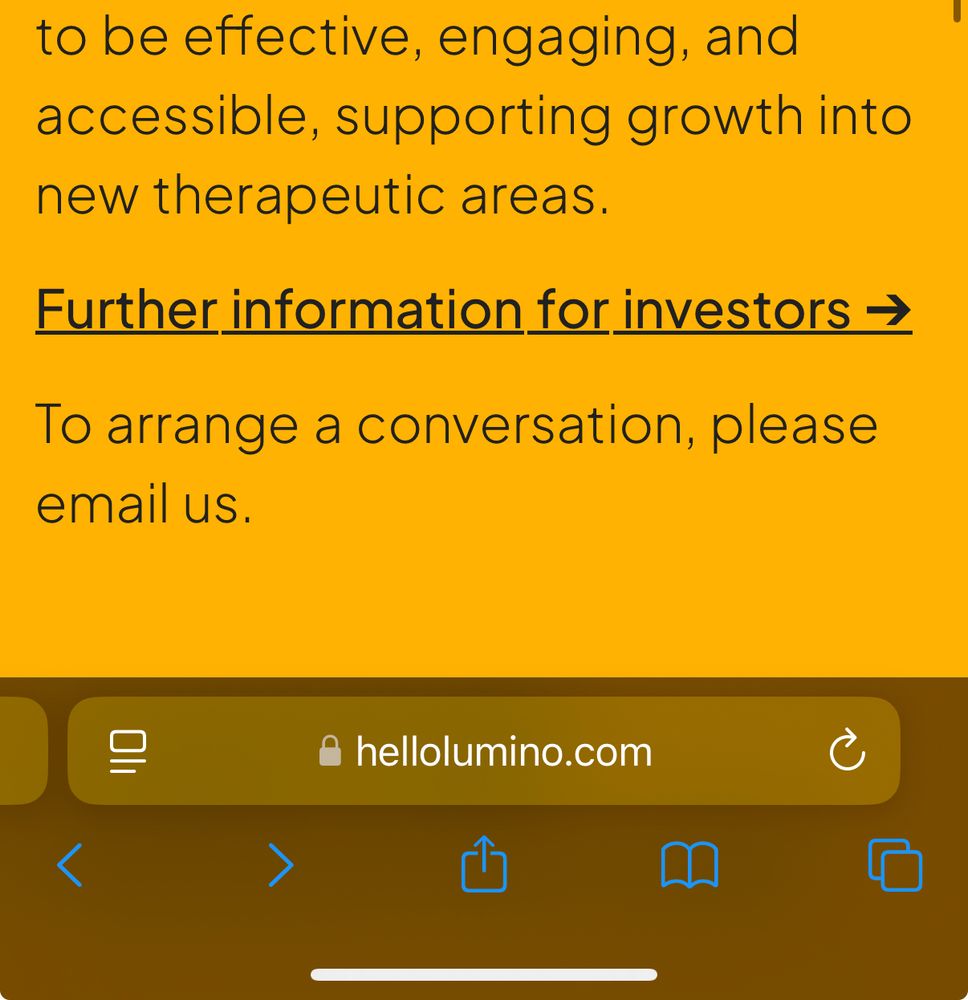
Task: Share this web page
Action: [484, 864]
